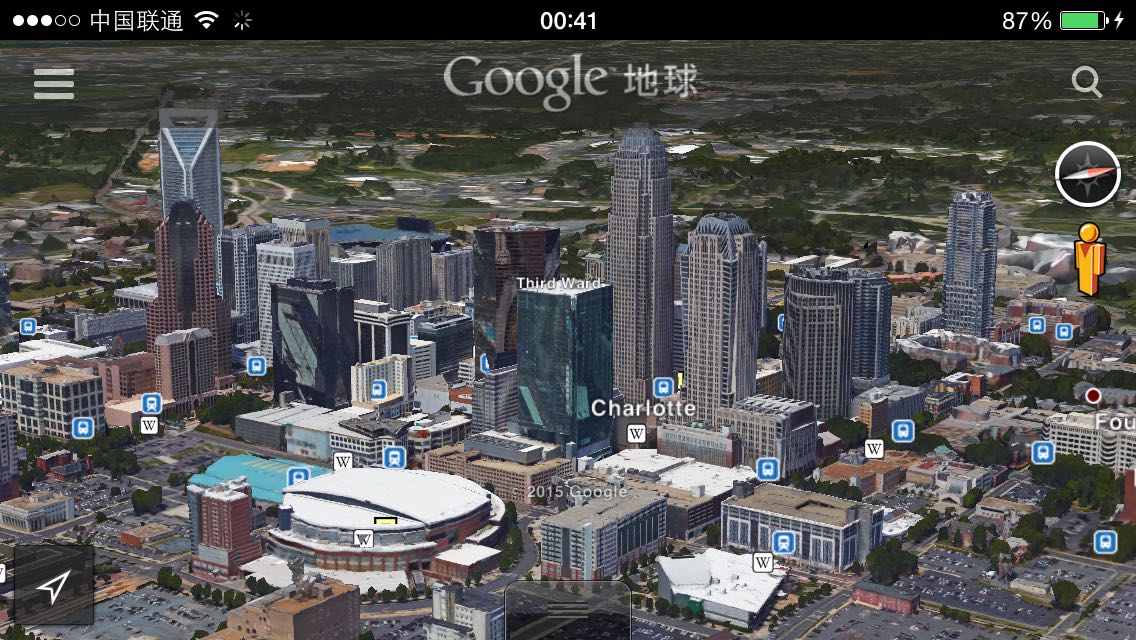Open the bottom pull-up tab handle
Viewport: 1136px width, 640px height.
(x=567, y=610)
